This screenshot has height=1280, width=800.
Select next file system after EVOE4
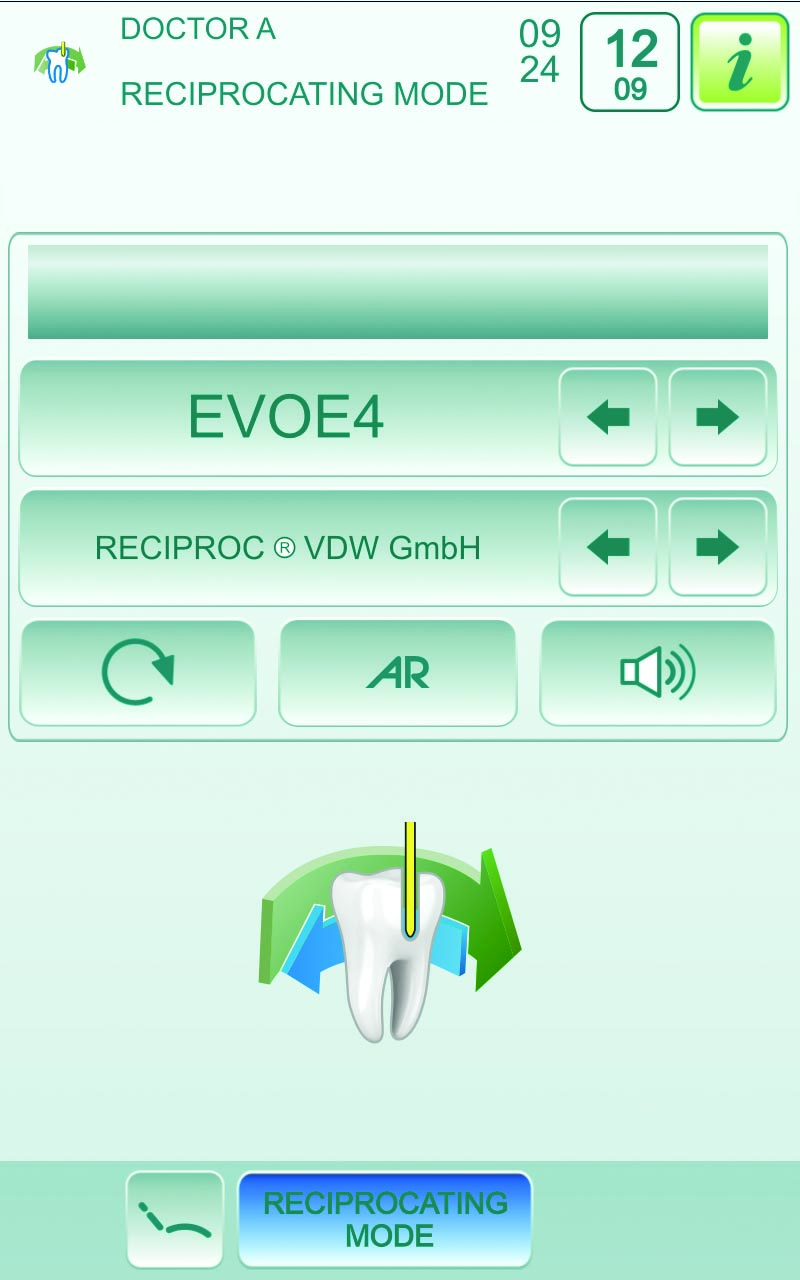click(718, 417)
